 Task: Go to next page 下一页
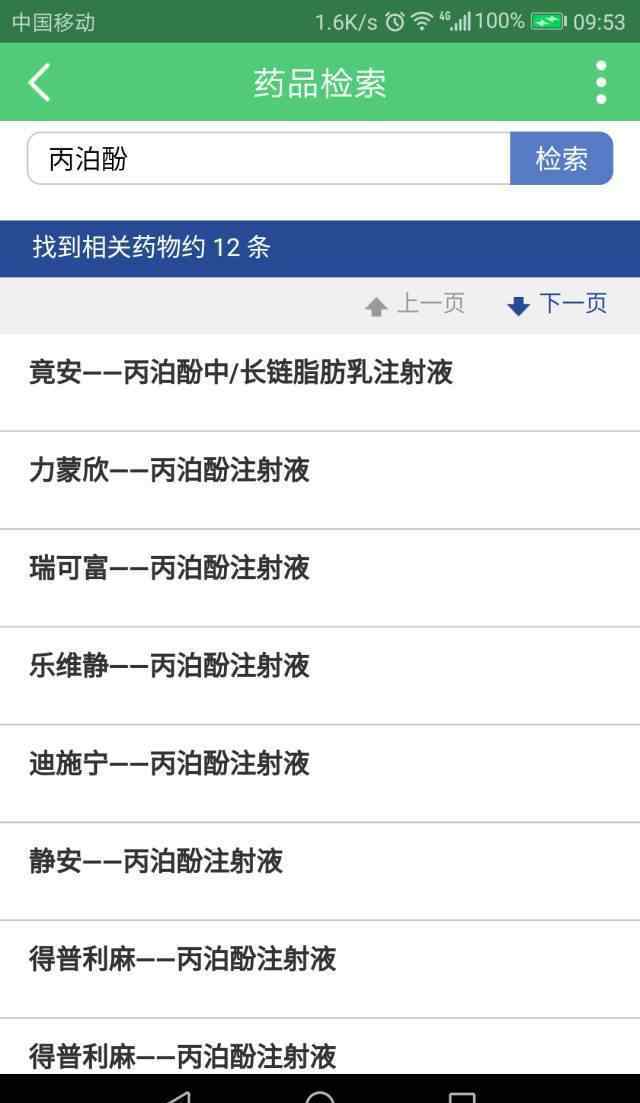pyautogui.click(x=558, y=304)
